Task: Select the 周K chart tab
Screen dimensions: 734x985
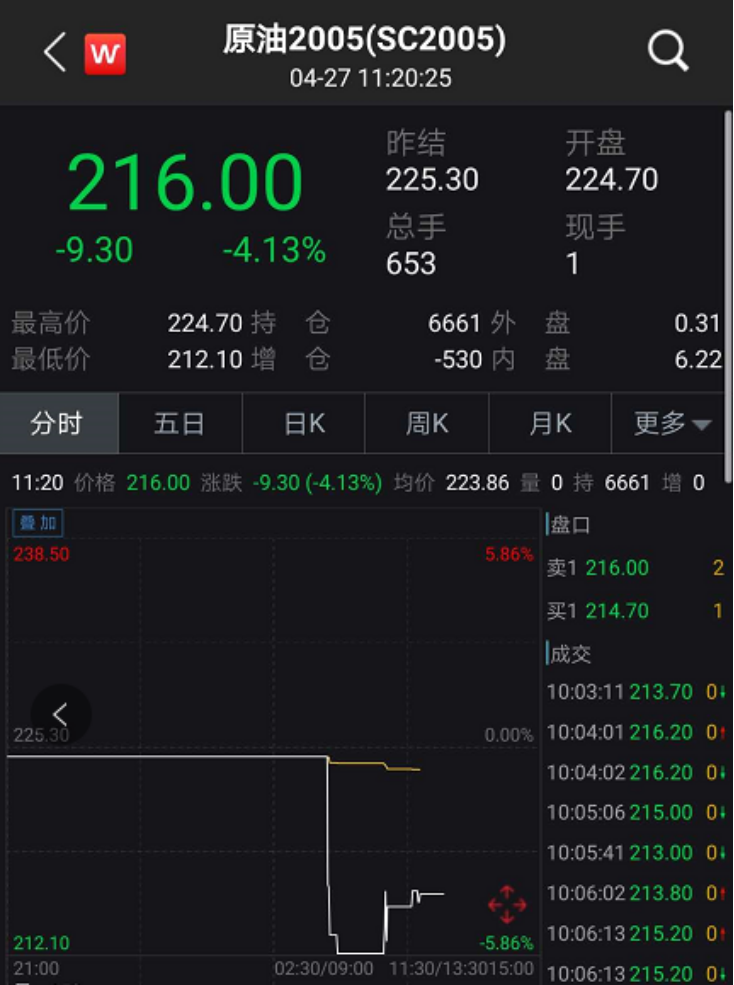Action: [x=427, y=424]
